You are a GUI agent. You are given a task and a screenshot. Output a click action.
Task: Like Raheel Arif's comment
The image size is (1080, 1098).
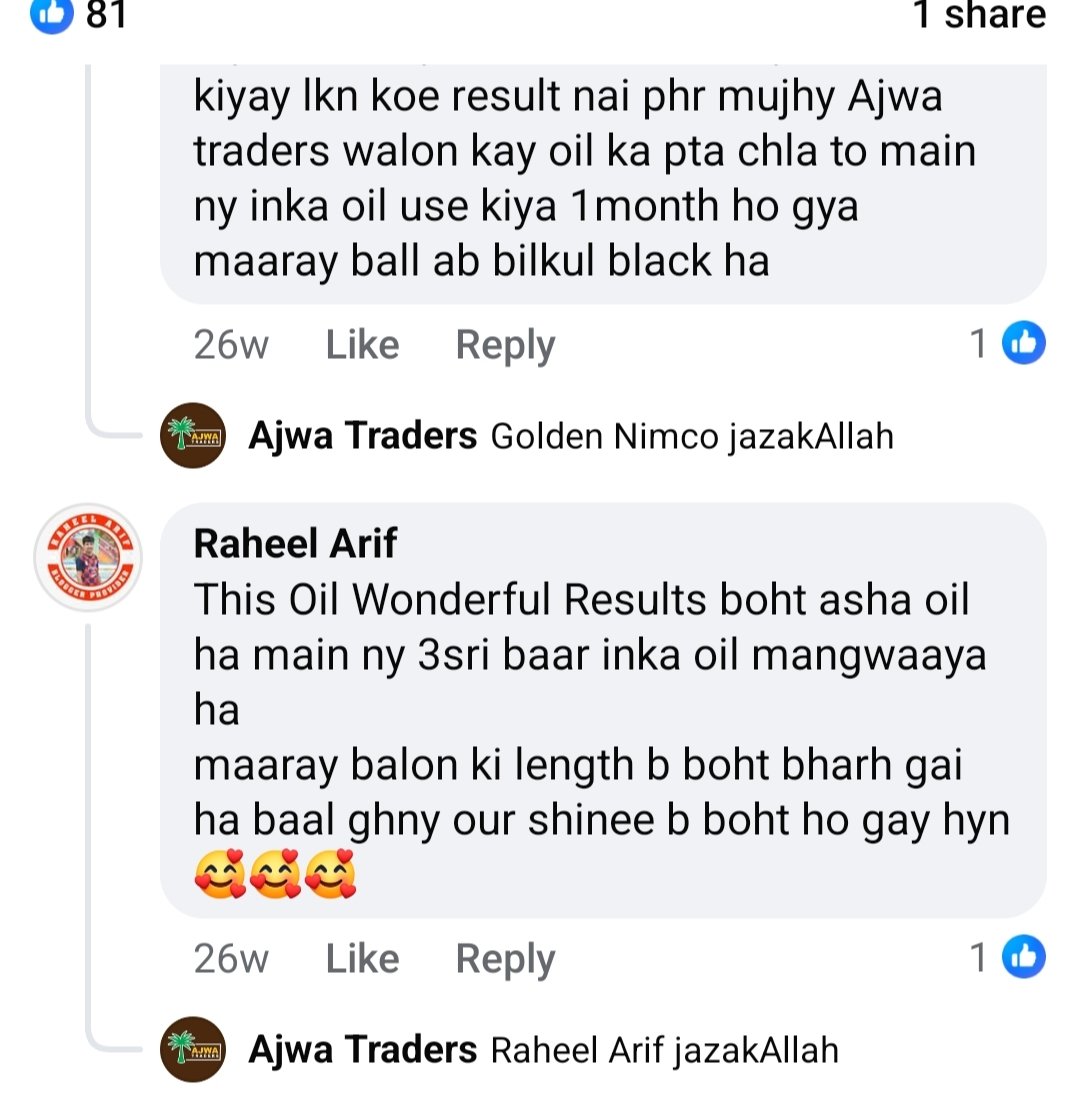(x=362, y=959)
